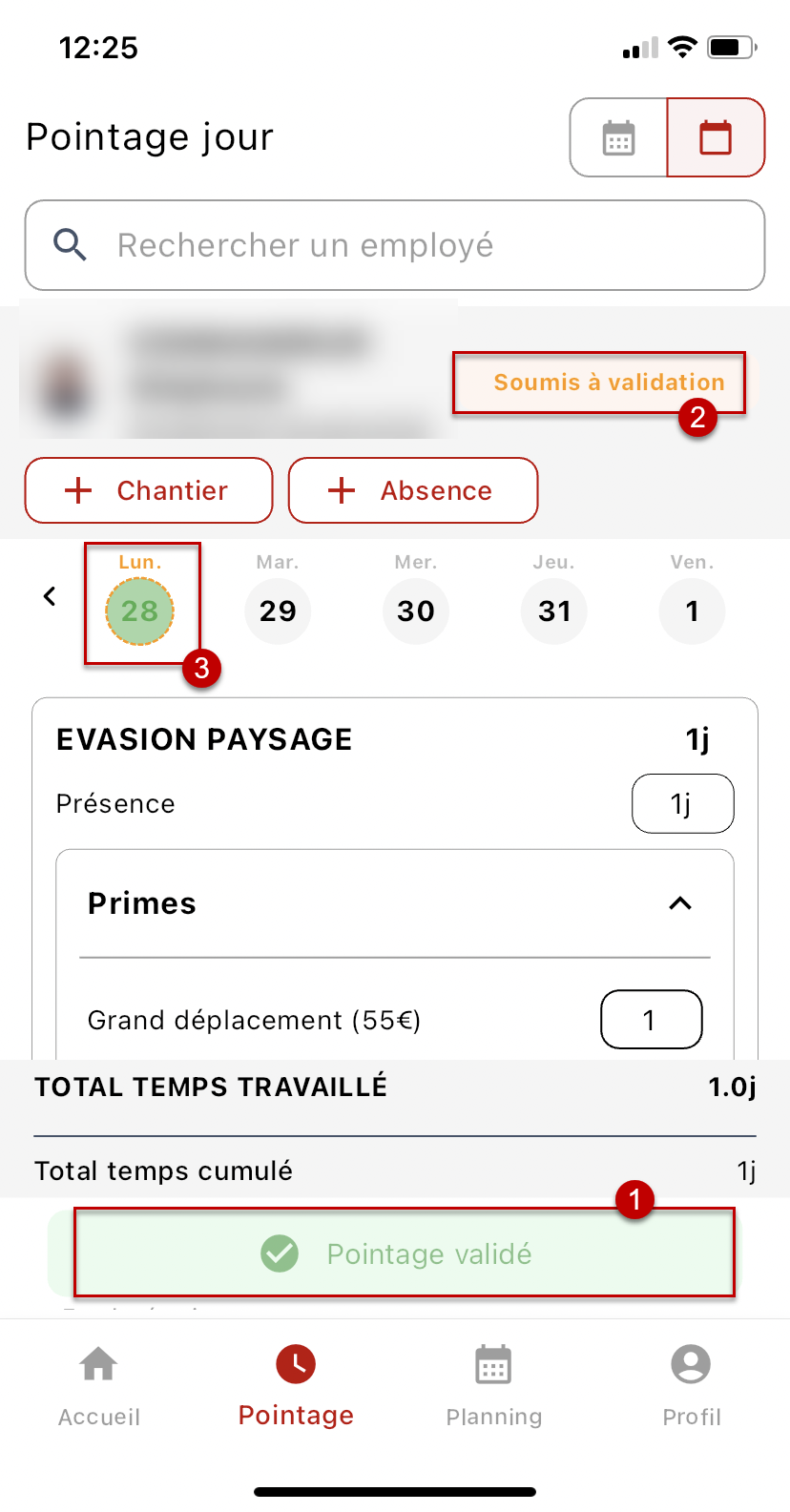Select Wednesday 30
Viewport: 790px width, 1512px height.
coord(416,611)
